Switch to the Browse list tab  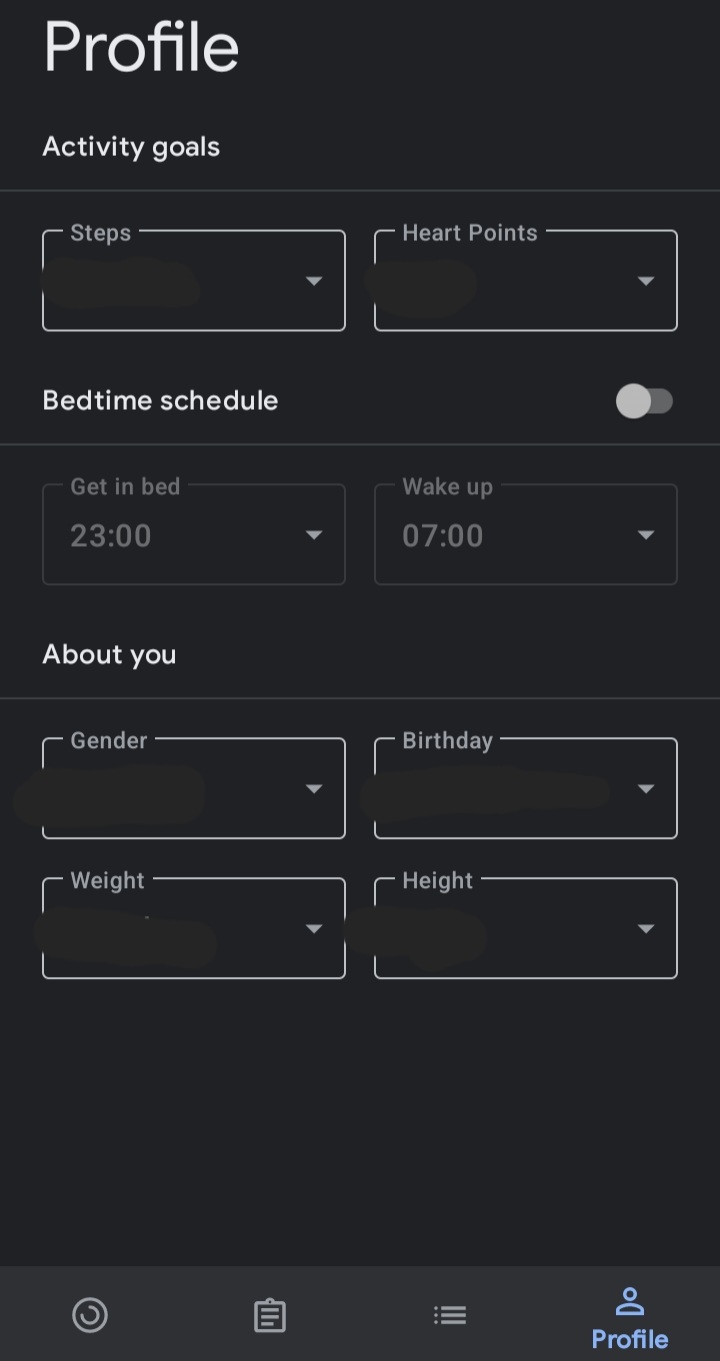(x=450, y=1315)
